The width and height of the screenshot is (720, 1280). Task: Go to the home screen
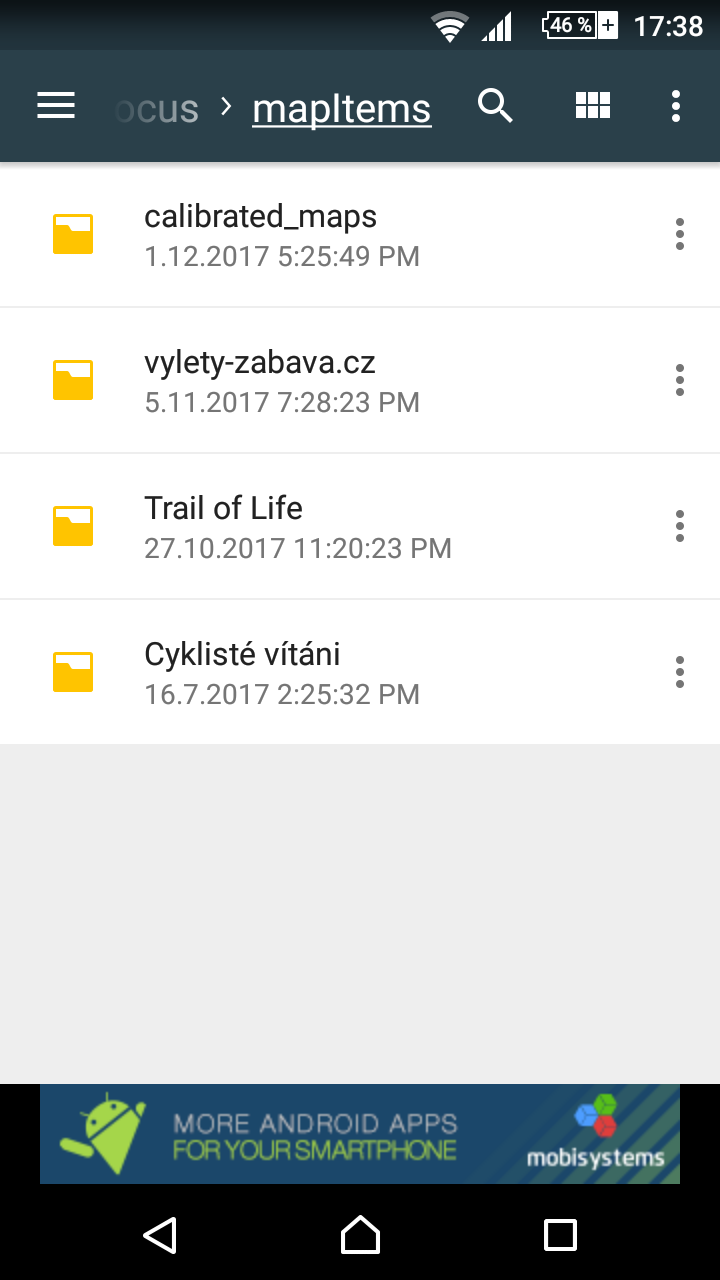tap(360, 1235)
